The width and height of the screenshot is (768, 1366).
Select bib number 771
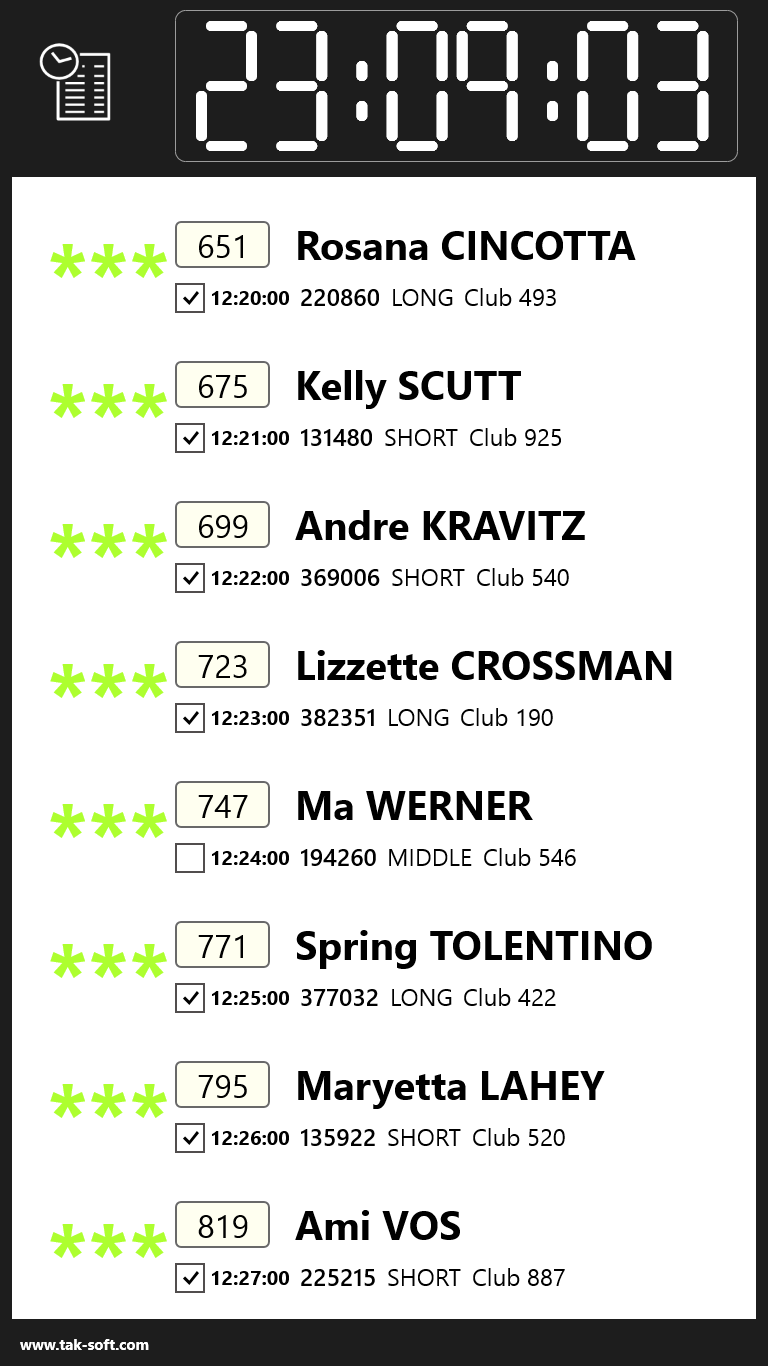[x=223, y=945]
